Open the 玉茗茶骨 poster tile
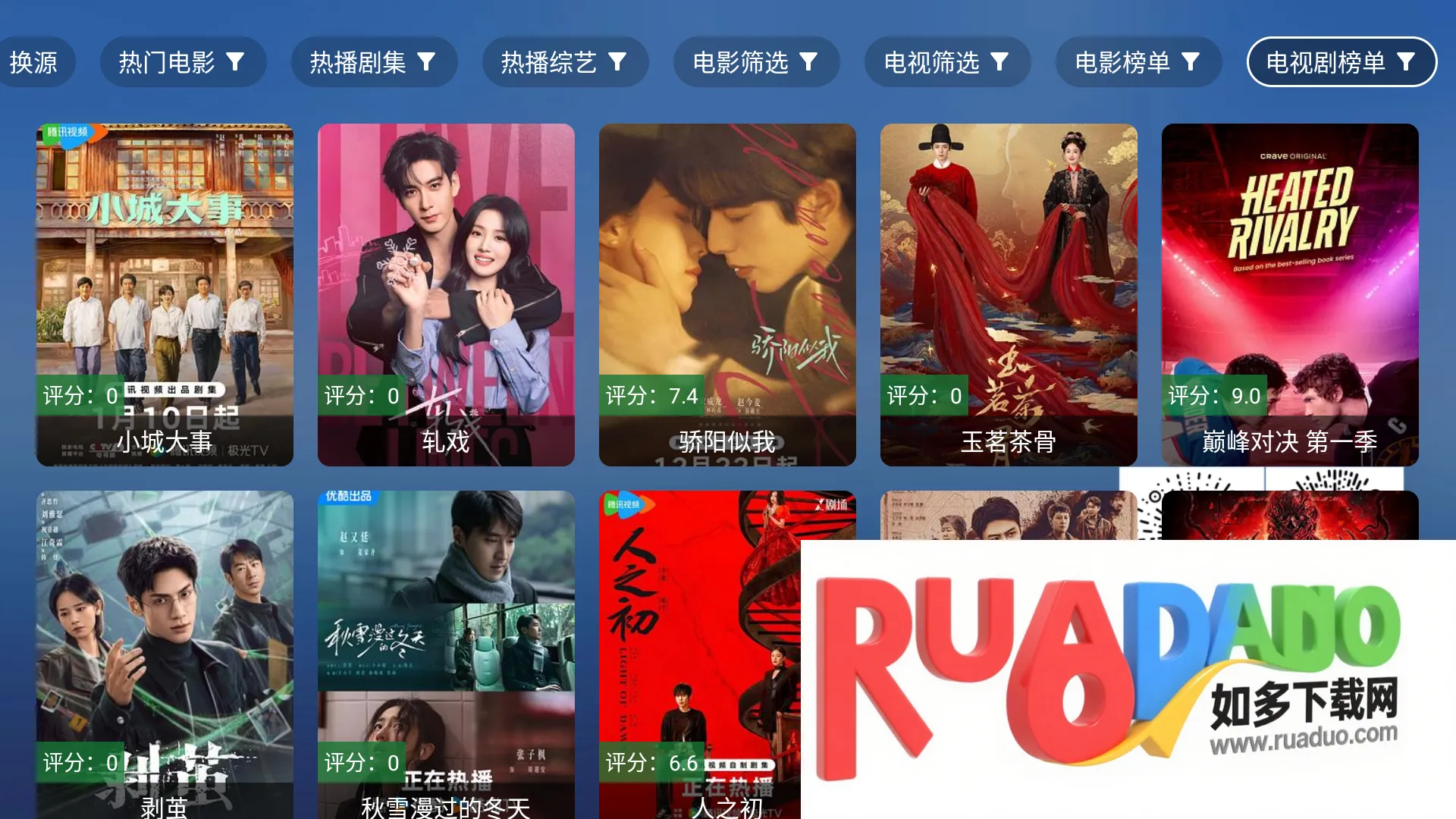The image size is (1456, 819). pyautogui.click(x=1009, y=294)
